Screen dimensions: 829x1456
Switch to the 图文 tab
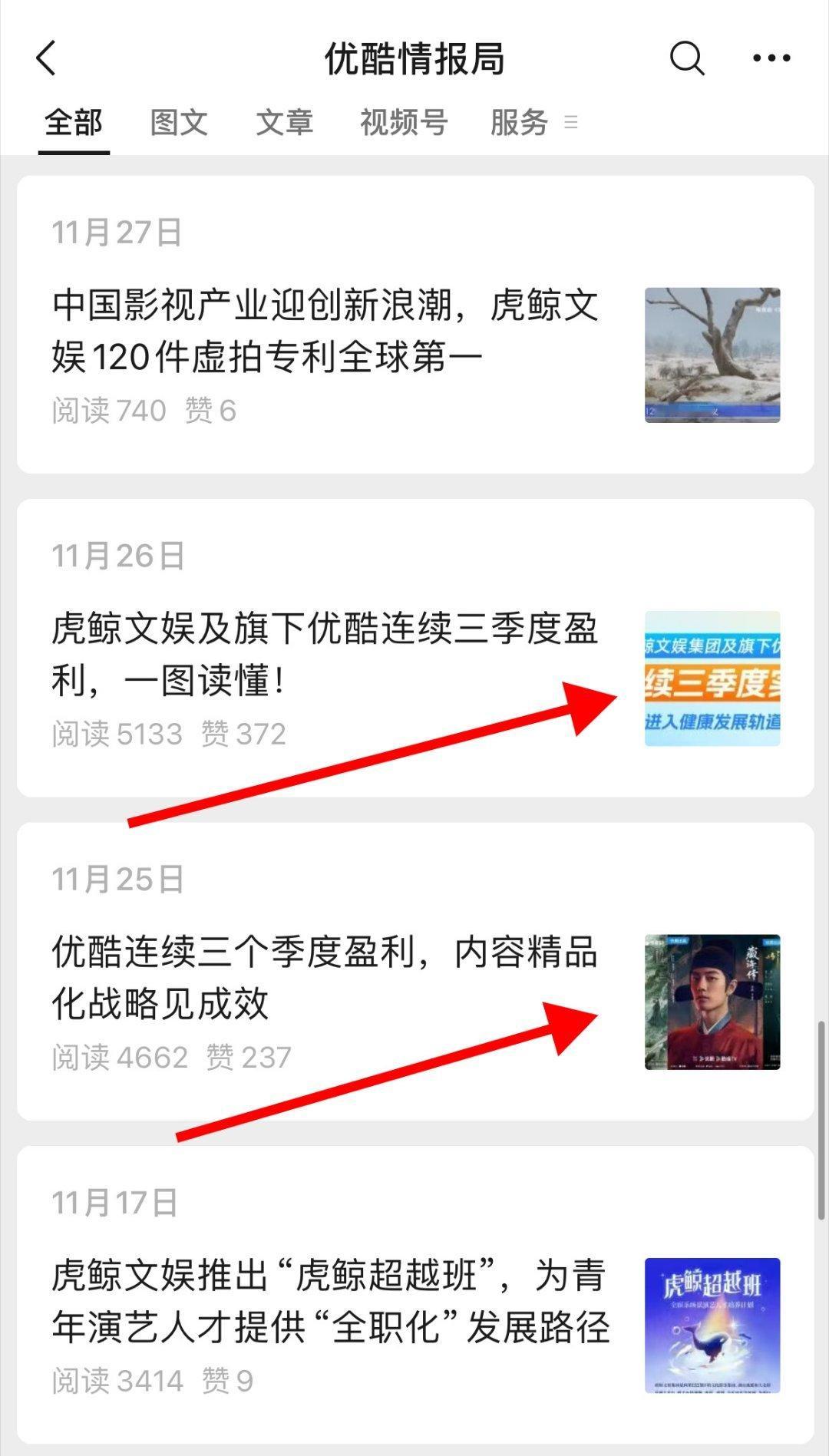(x=178, y=123)
